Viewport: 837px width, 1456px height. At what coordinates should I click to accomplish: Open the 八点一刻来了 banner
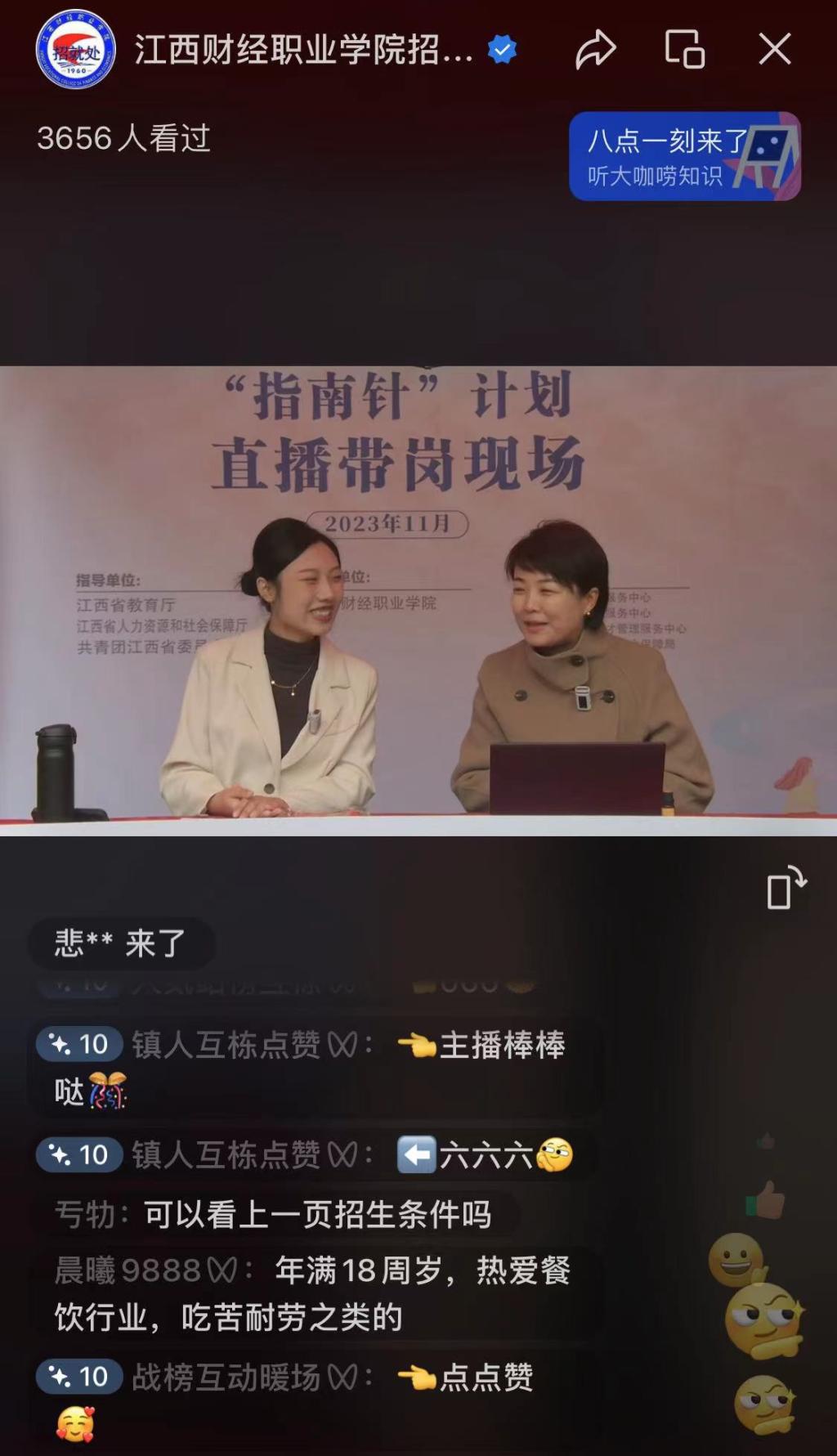[x=684, y=157]
